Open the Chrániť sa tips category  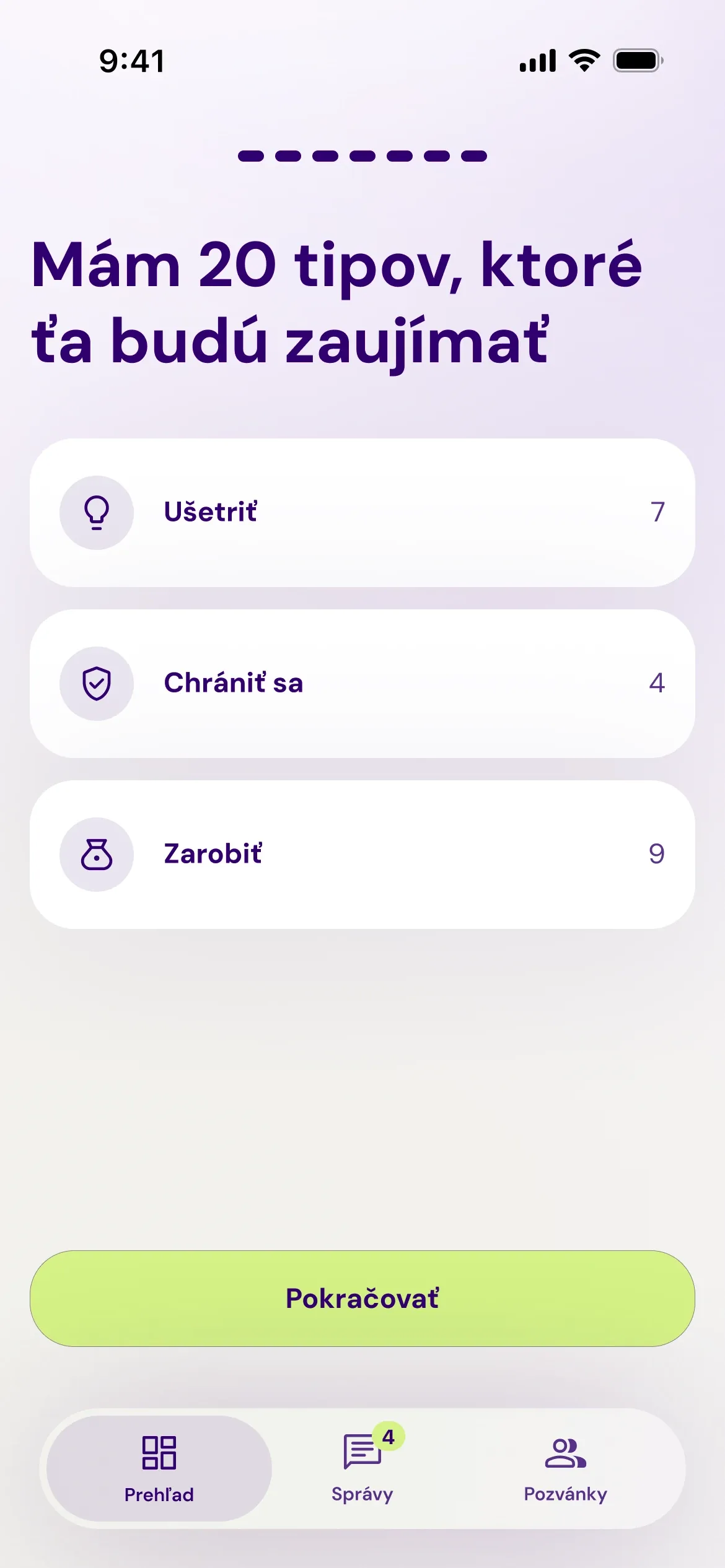(x=362, y=684)
